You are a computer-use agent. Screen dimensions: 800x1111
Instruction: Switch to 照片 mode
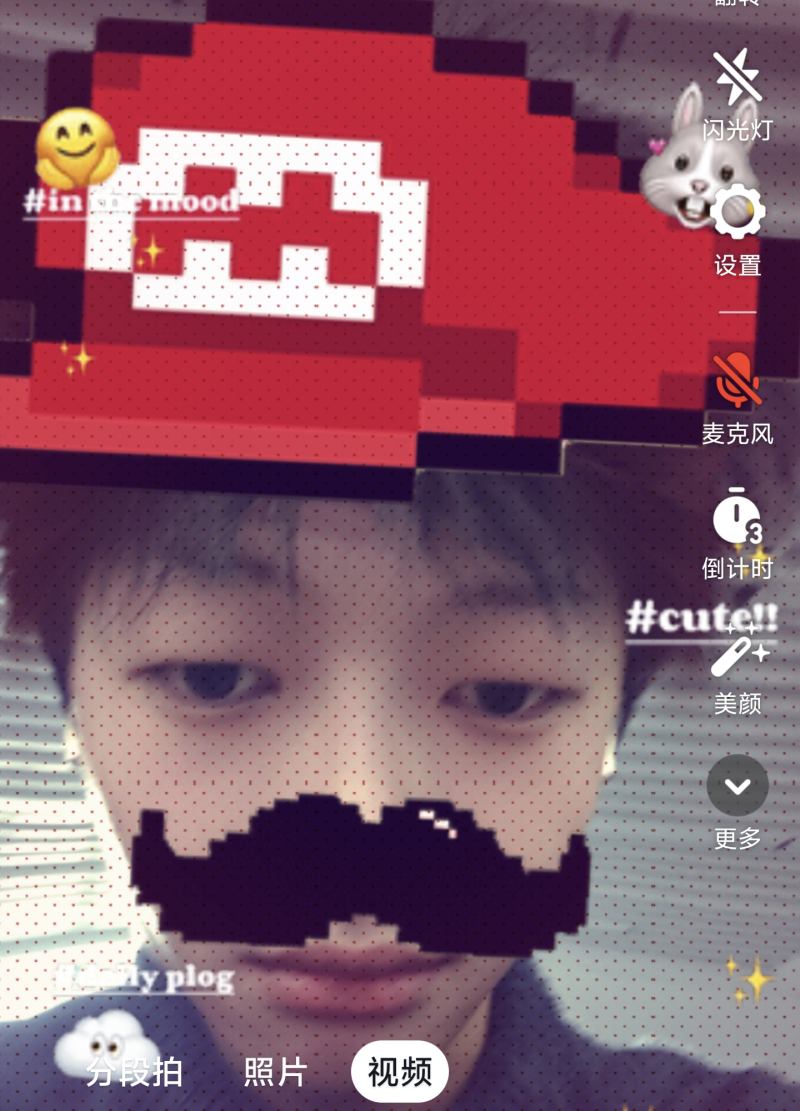pyautogui.click(x=276, y=1072)
